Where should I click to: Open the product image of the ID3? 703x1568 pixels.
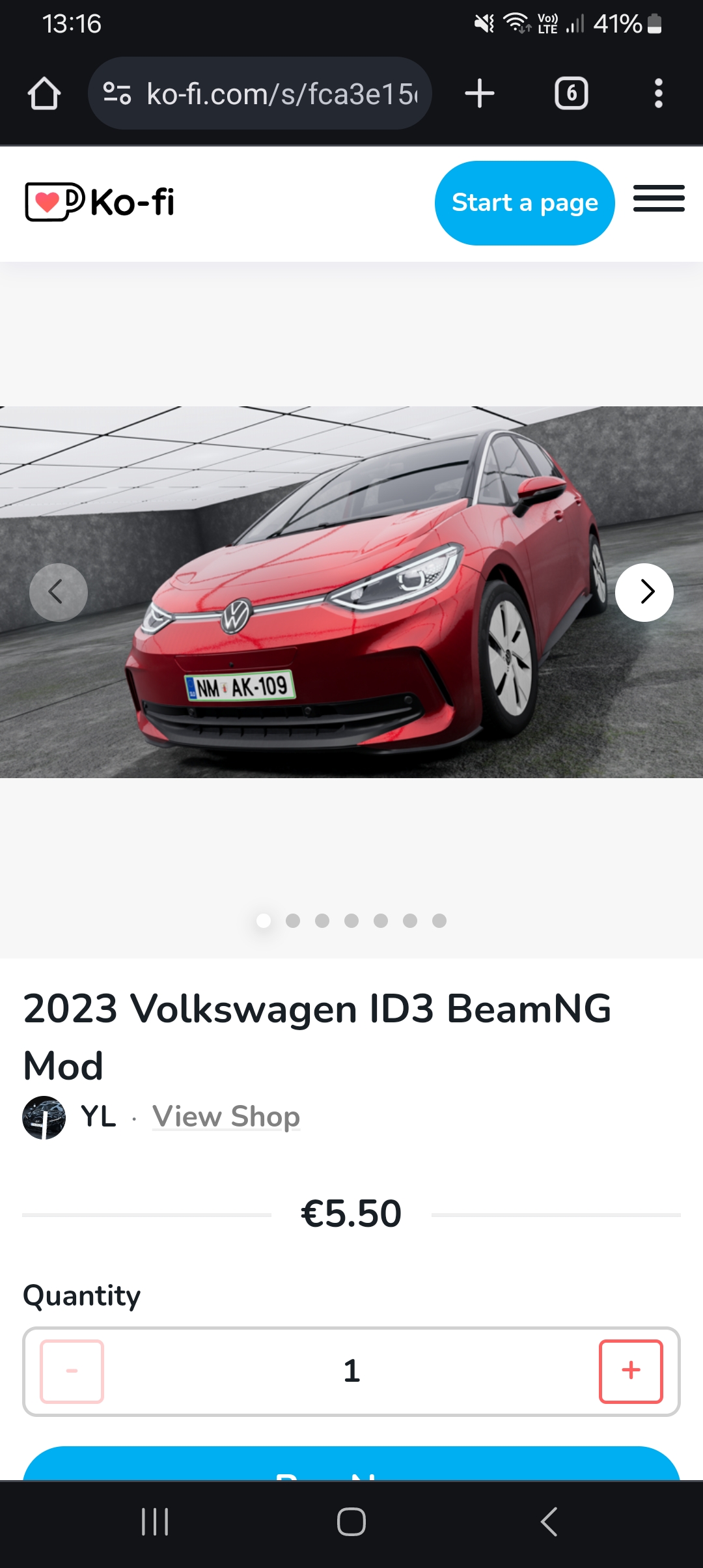(351, 592)
